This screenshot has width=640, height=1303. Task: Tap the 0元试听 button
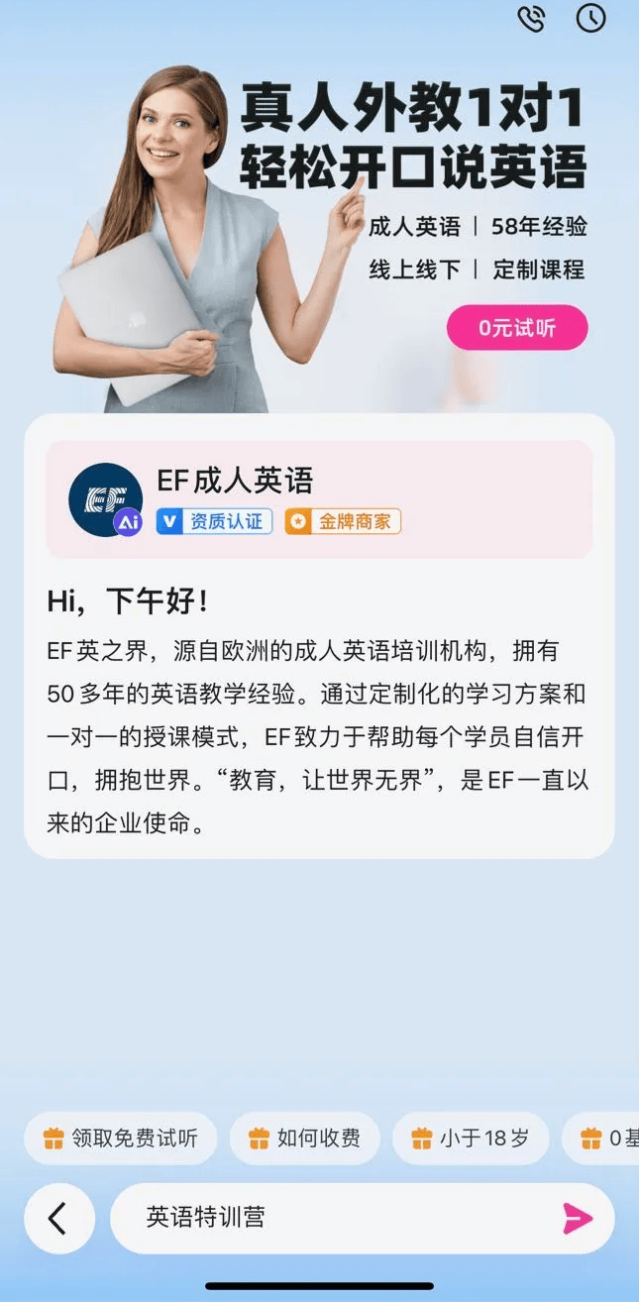516,328
